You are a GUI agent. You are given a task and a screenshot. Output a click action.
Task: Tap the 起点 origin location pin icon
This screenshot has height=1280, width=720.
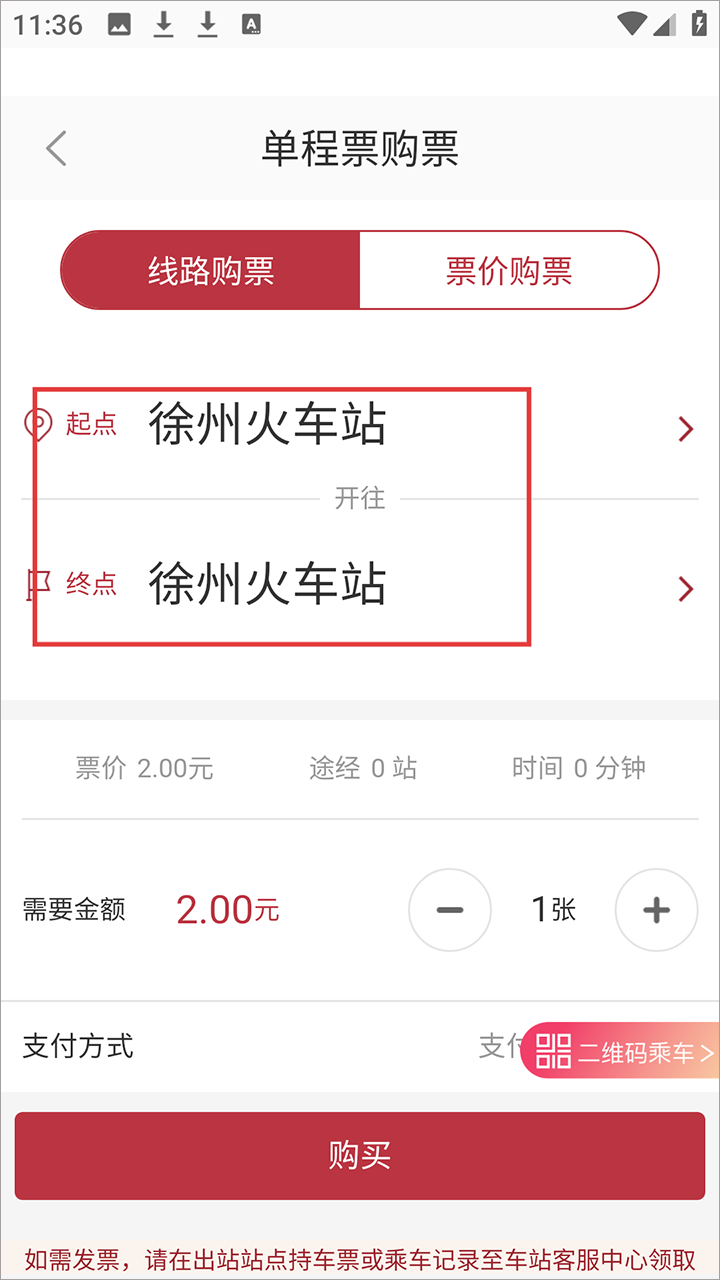pyautogui.click(x=36, y=424)
